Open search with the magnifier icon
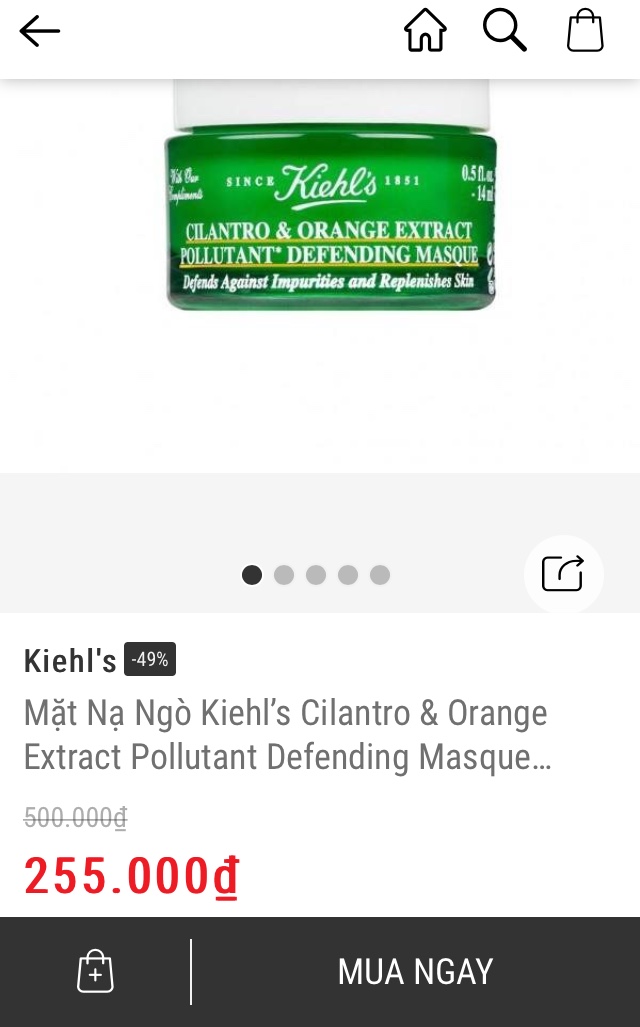This screenshot has width=640, height=1027. pos(504,31)
